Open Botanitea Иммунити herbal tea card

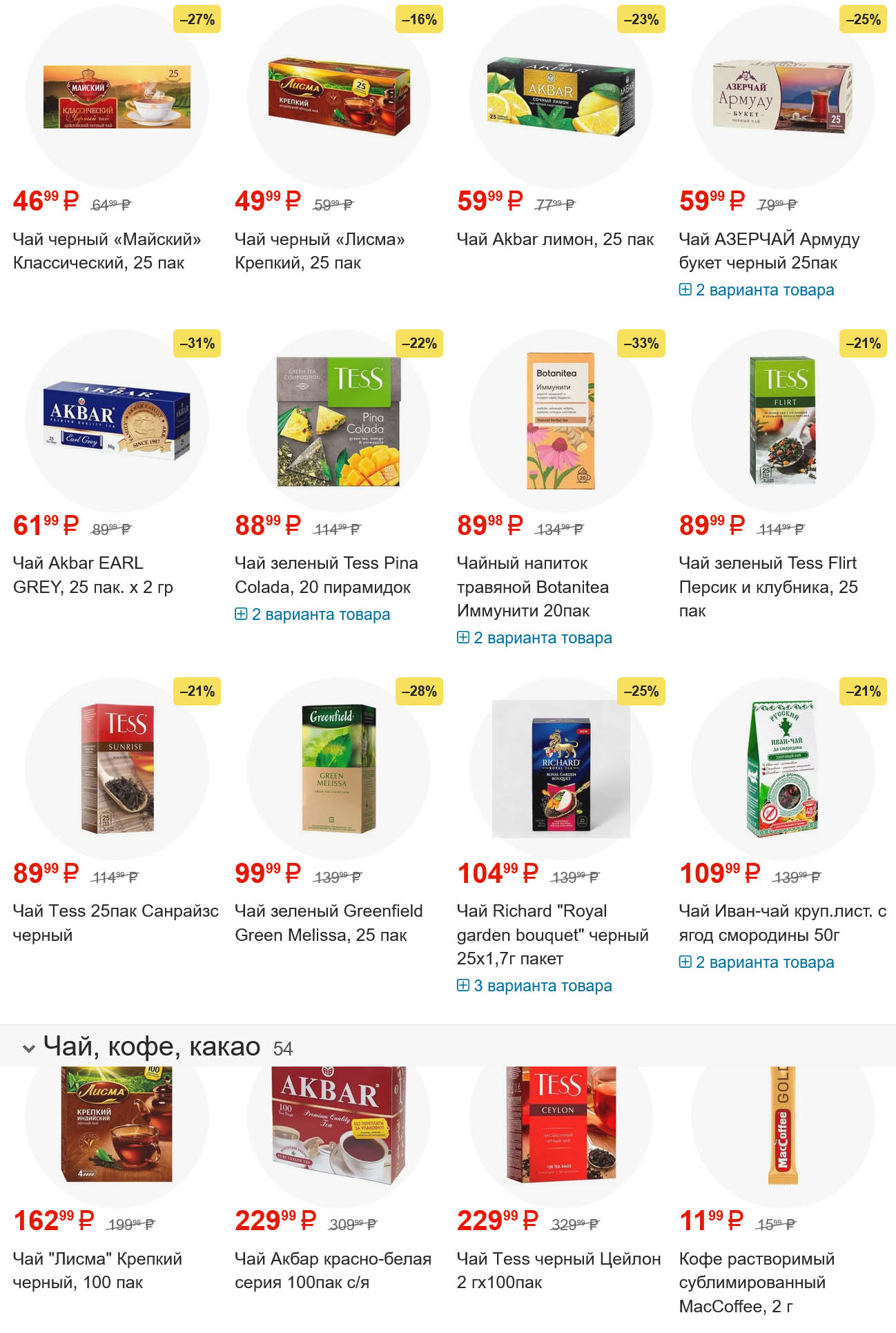[532, 587]
